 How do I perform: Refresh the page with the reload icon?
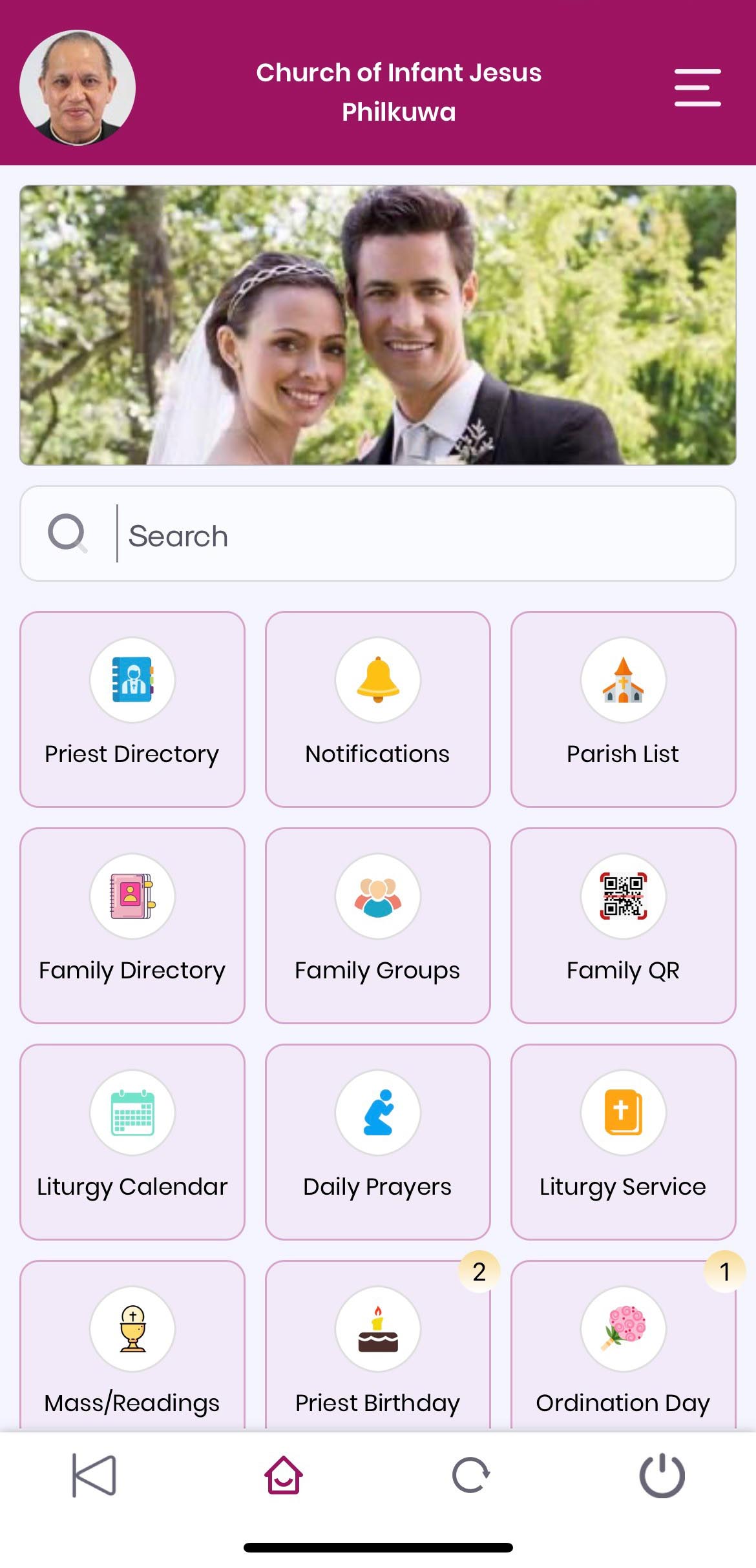[471, 1475]
